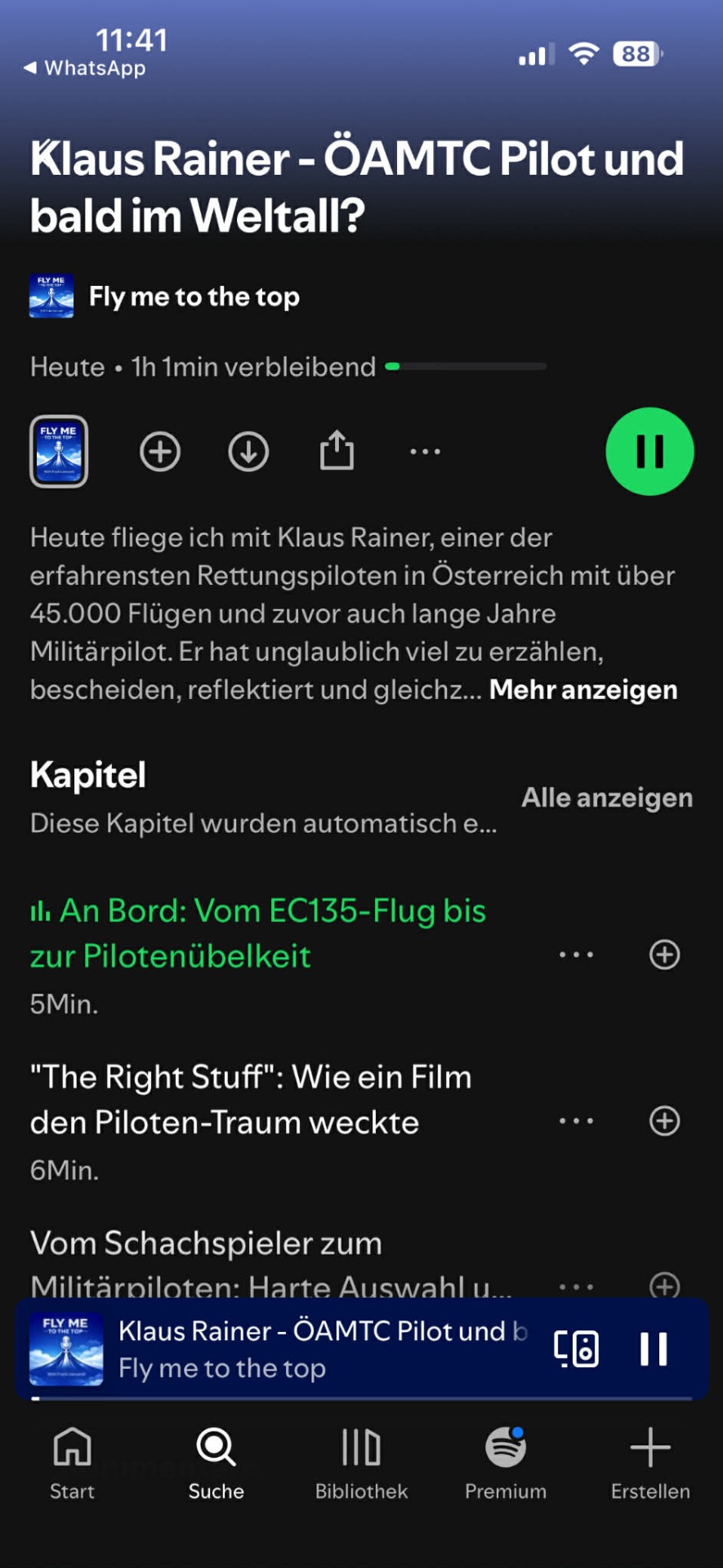The width and height of the screenshot is (723, 1568).
Task: Open the Bibliothek section
Action: (360, 1462)
